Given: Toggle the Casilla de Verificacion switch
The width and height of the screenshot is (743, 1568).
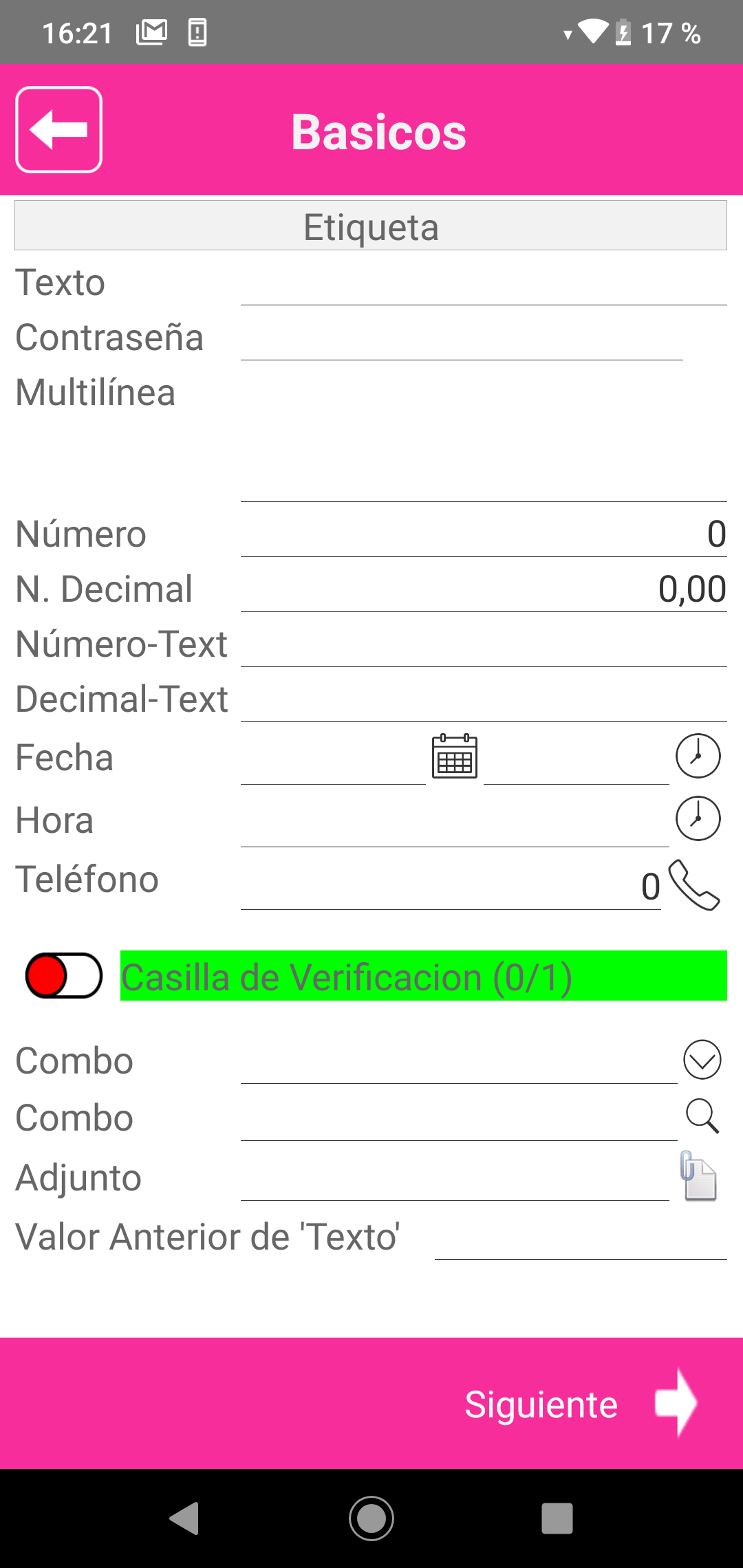Looking at the screenshot, I should click(64, 975).
